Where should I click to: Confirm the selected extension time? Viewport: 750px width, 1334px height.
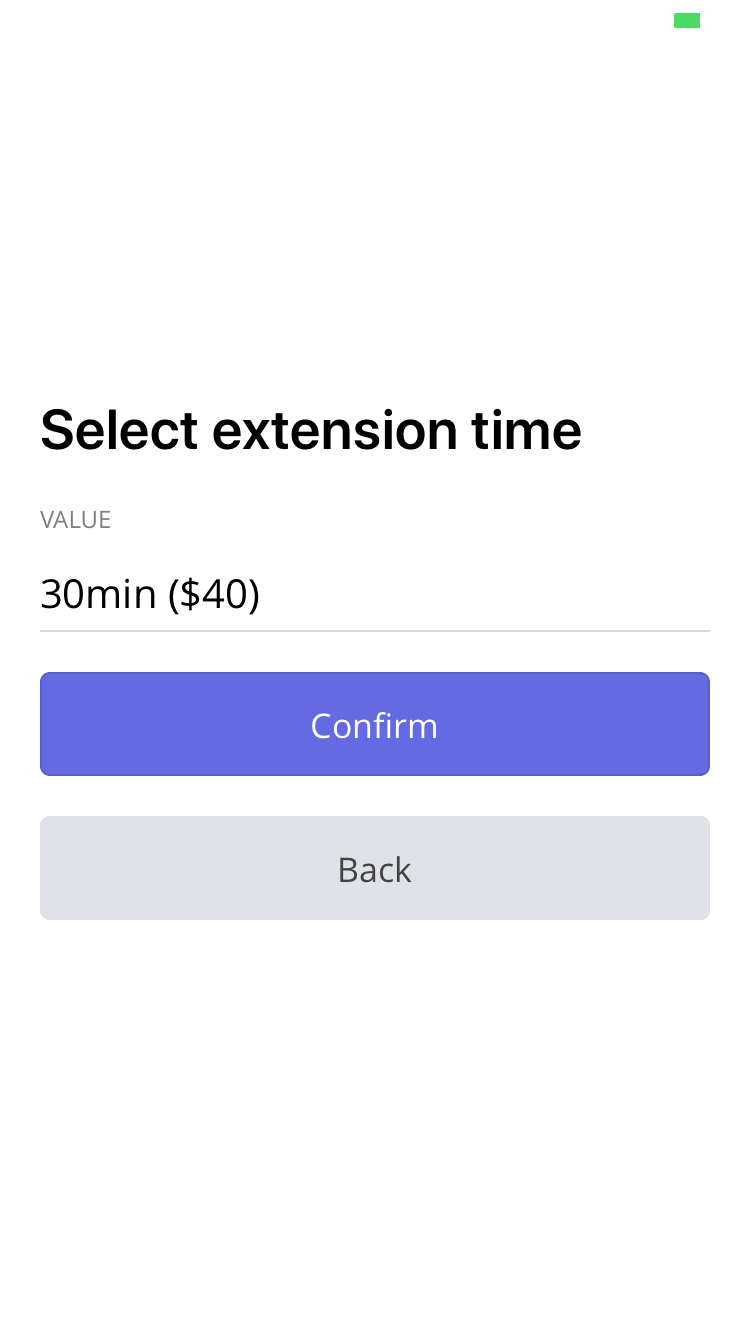click(x=375, y=724)
